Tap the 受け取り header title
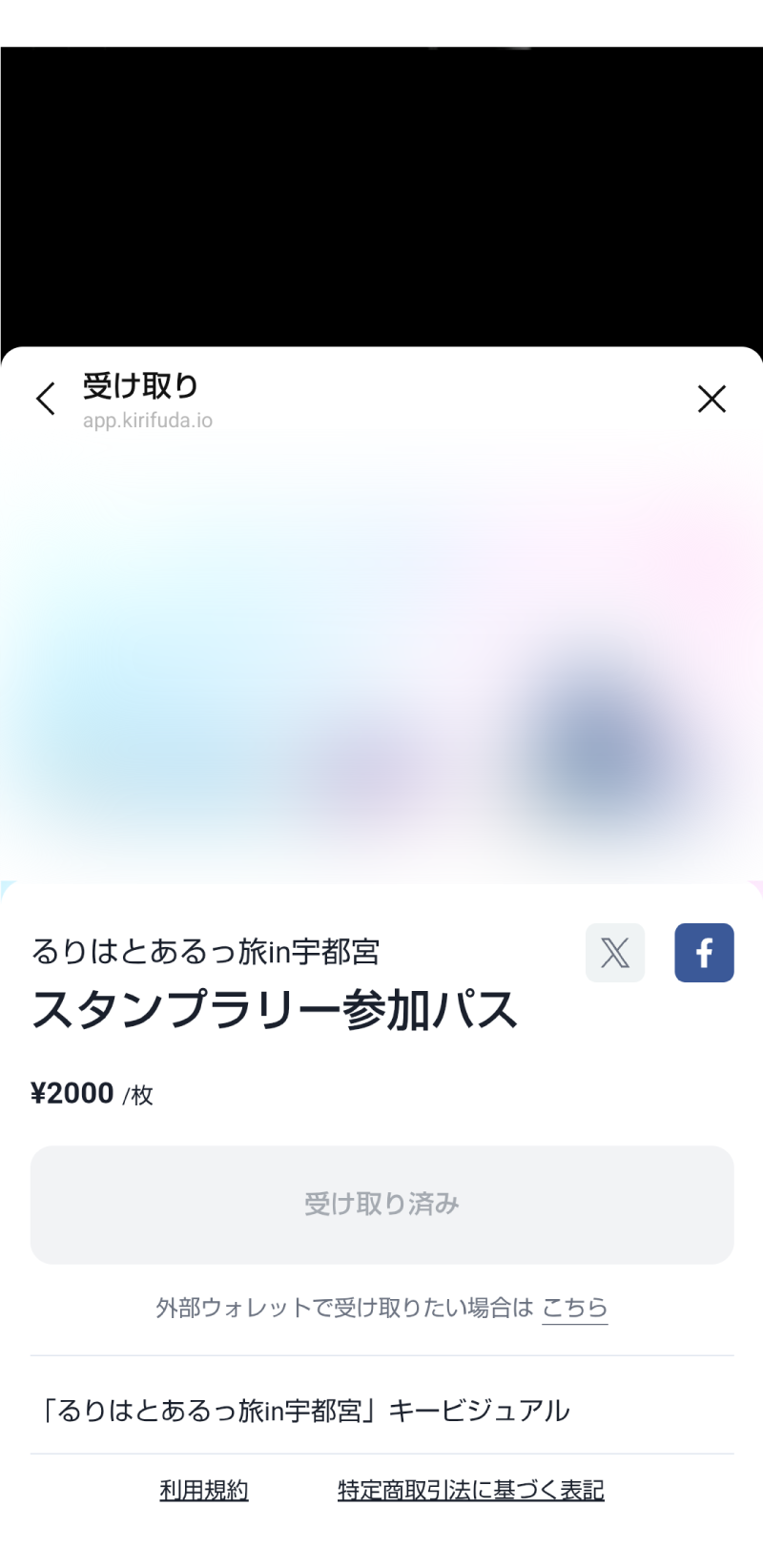 click(139, 386)
